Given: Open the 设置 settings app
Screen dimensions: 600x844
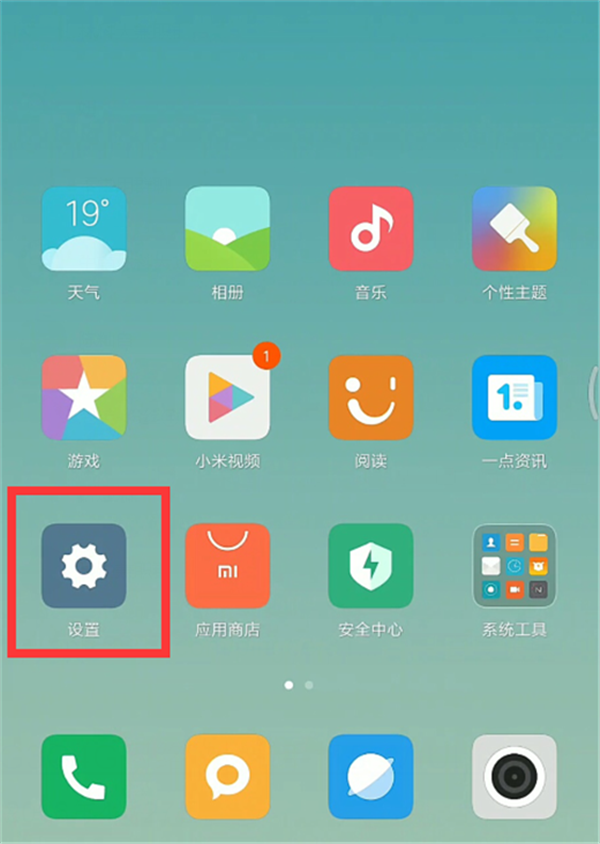Looking at the screenshot, I should click(x=84, y=566).
